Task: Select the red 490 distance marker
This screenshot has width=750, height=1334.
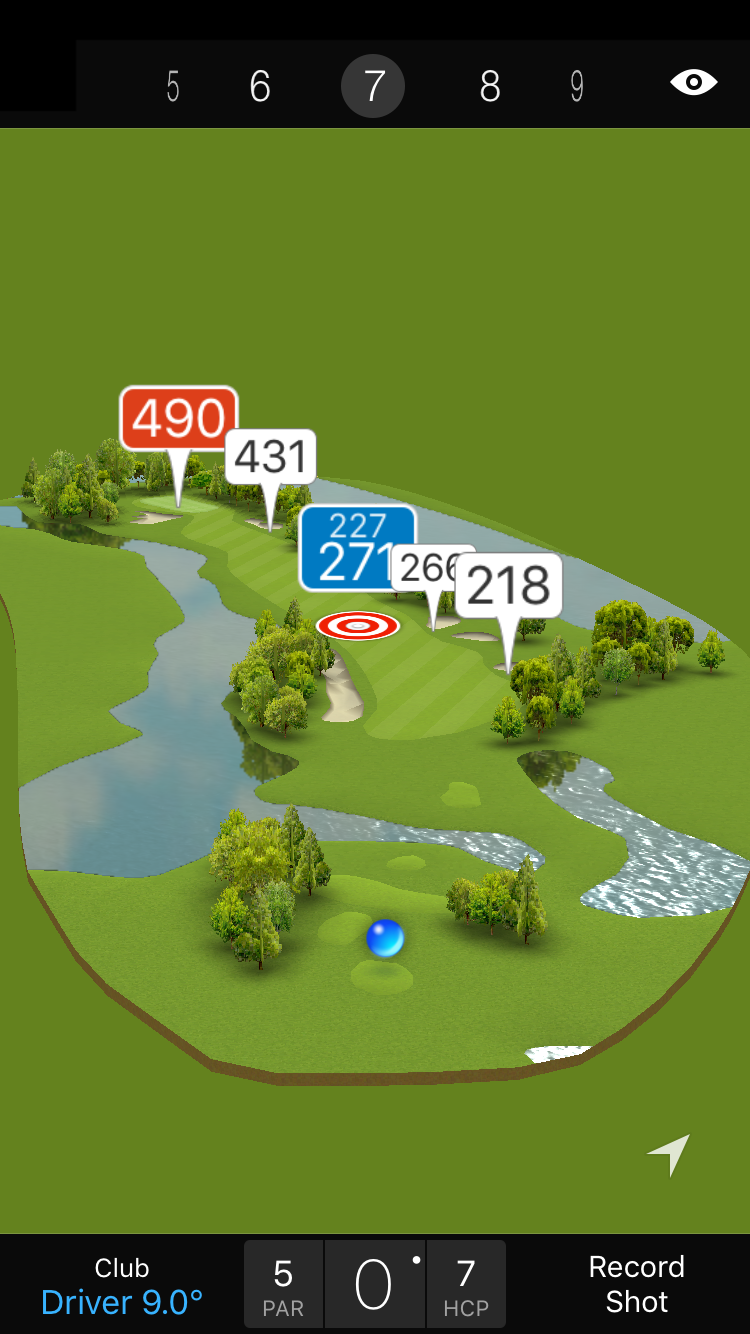Action: point(179,419)
